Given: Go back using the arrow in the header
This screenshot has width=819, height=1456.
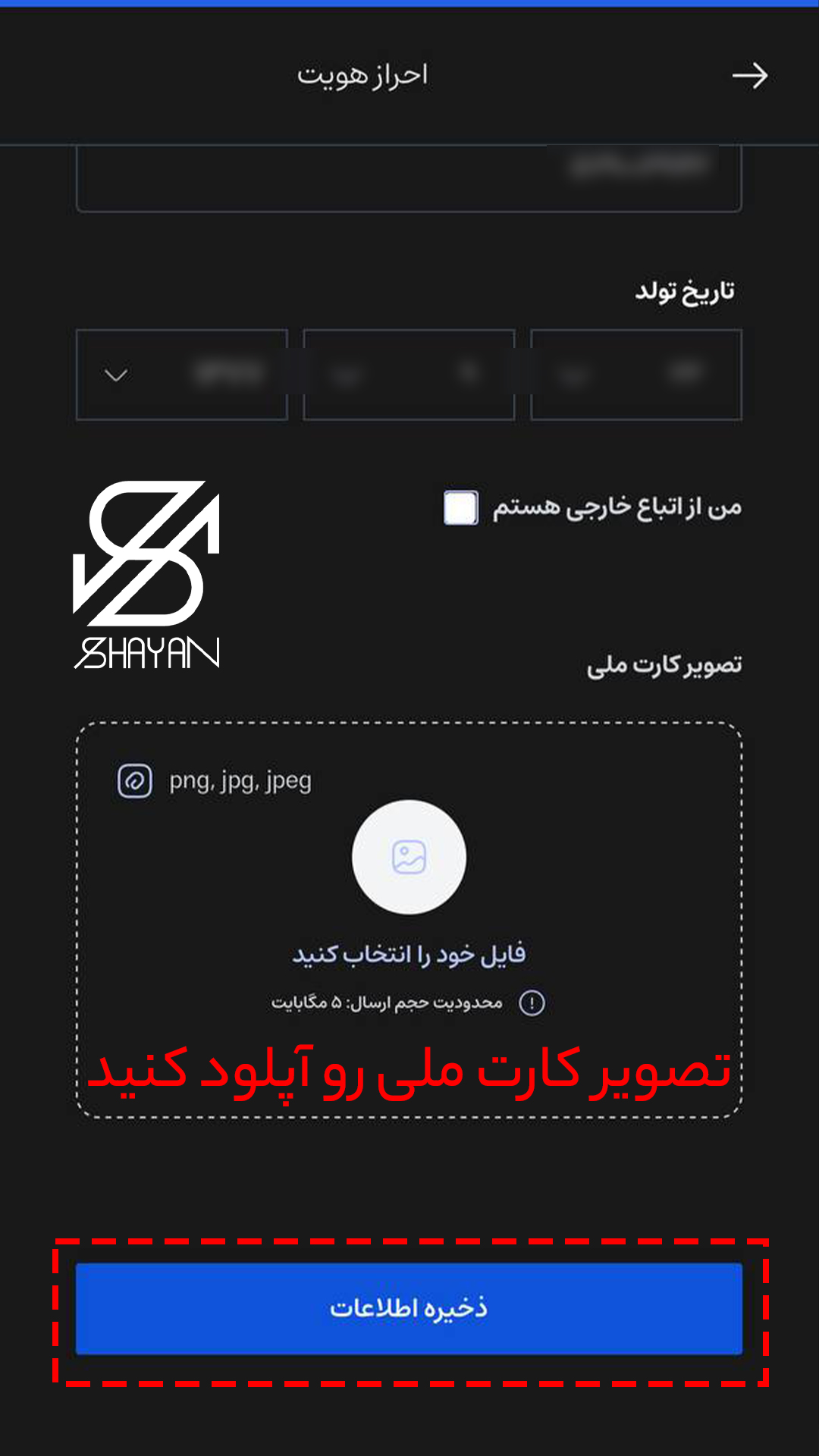Looking at the screenshot, I should pyautogui.click(x=749, y=76).
